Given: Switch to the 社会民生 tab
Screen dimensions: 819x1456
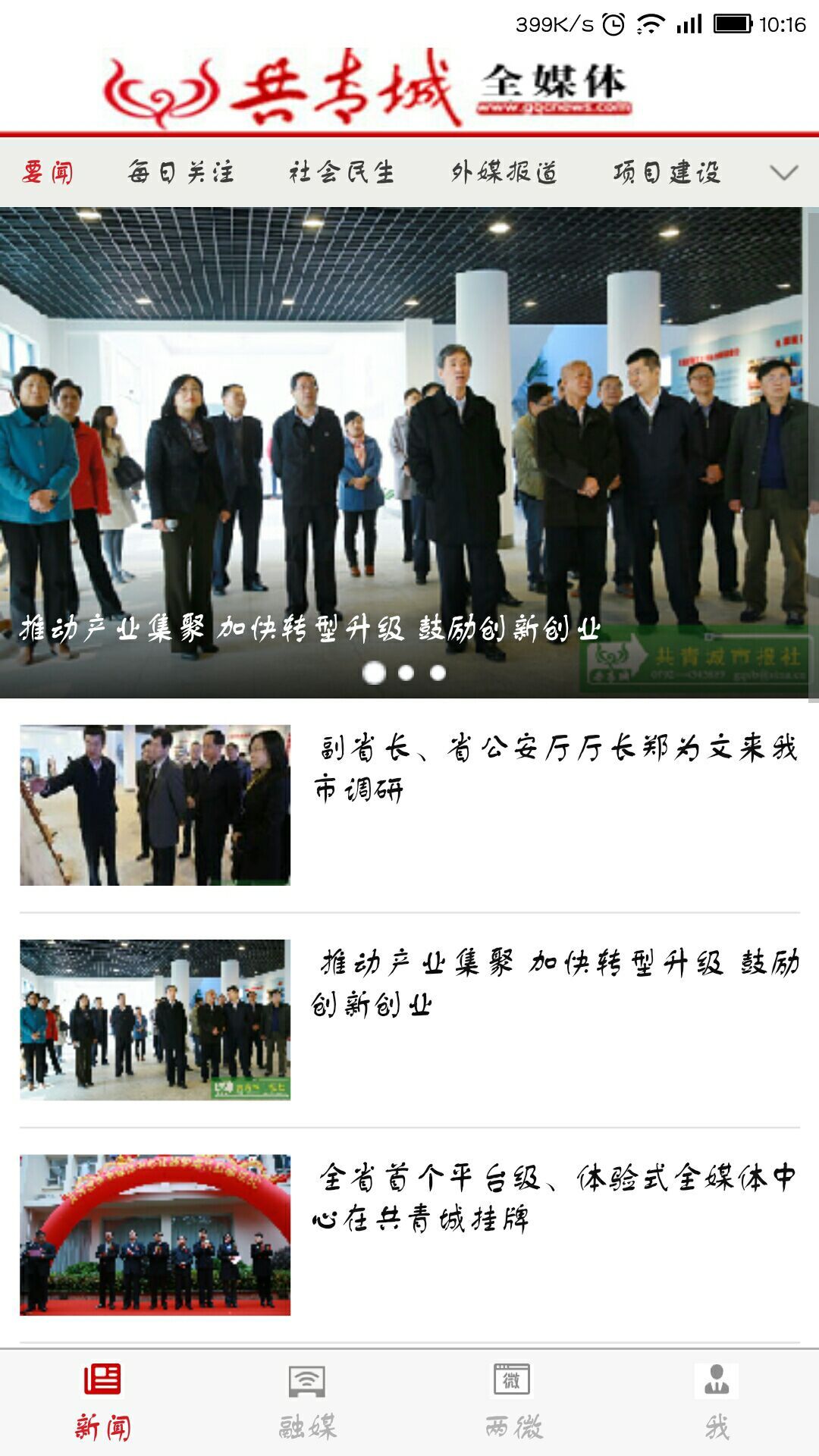Looking at the screenshot, I should [x=342, y=172].
